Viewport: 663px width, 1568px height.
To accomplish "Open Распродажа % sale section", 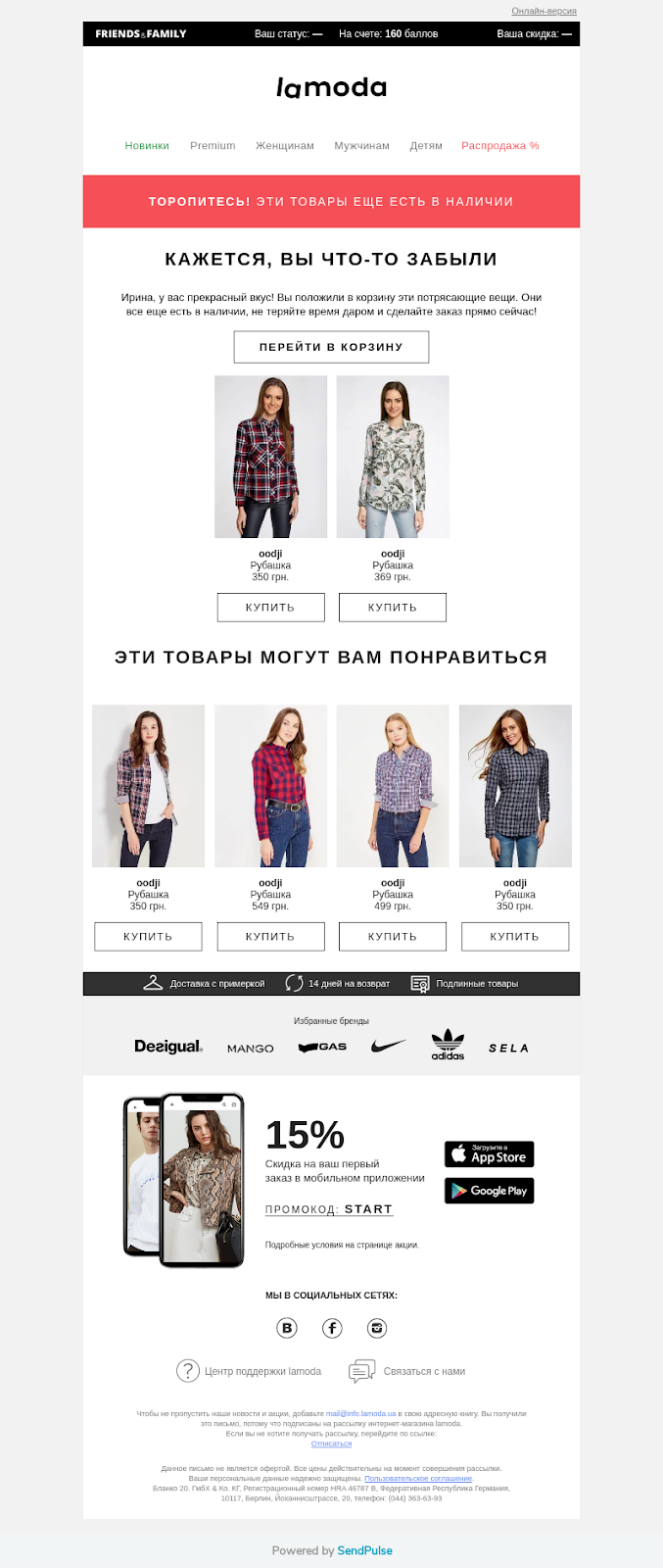I will 499,146.
